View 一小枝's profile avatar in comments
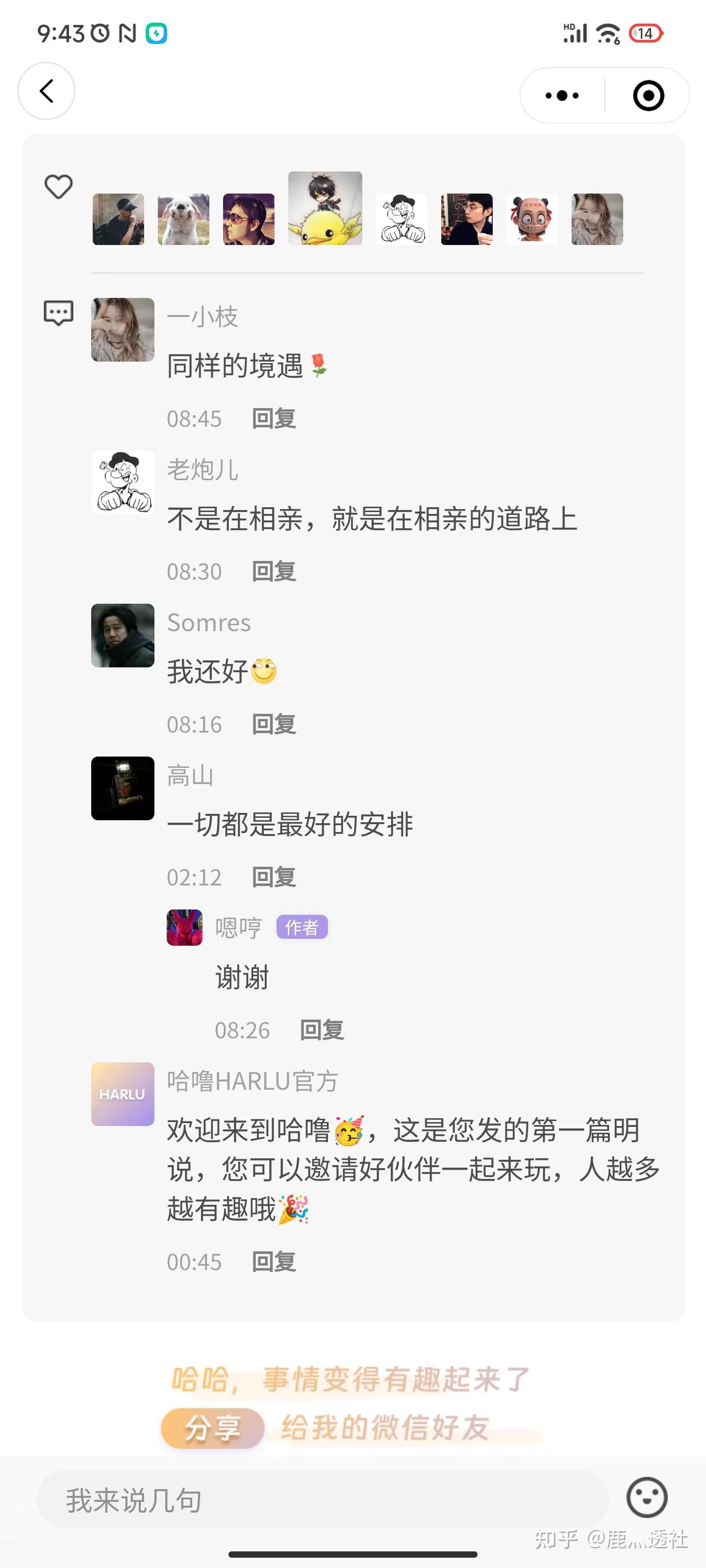 click(123, 329)
